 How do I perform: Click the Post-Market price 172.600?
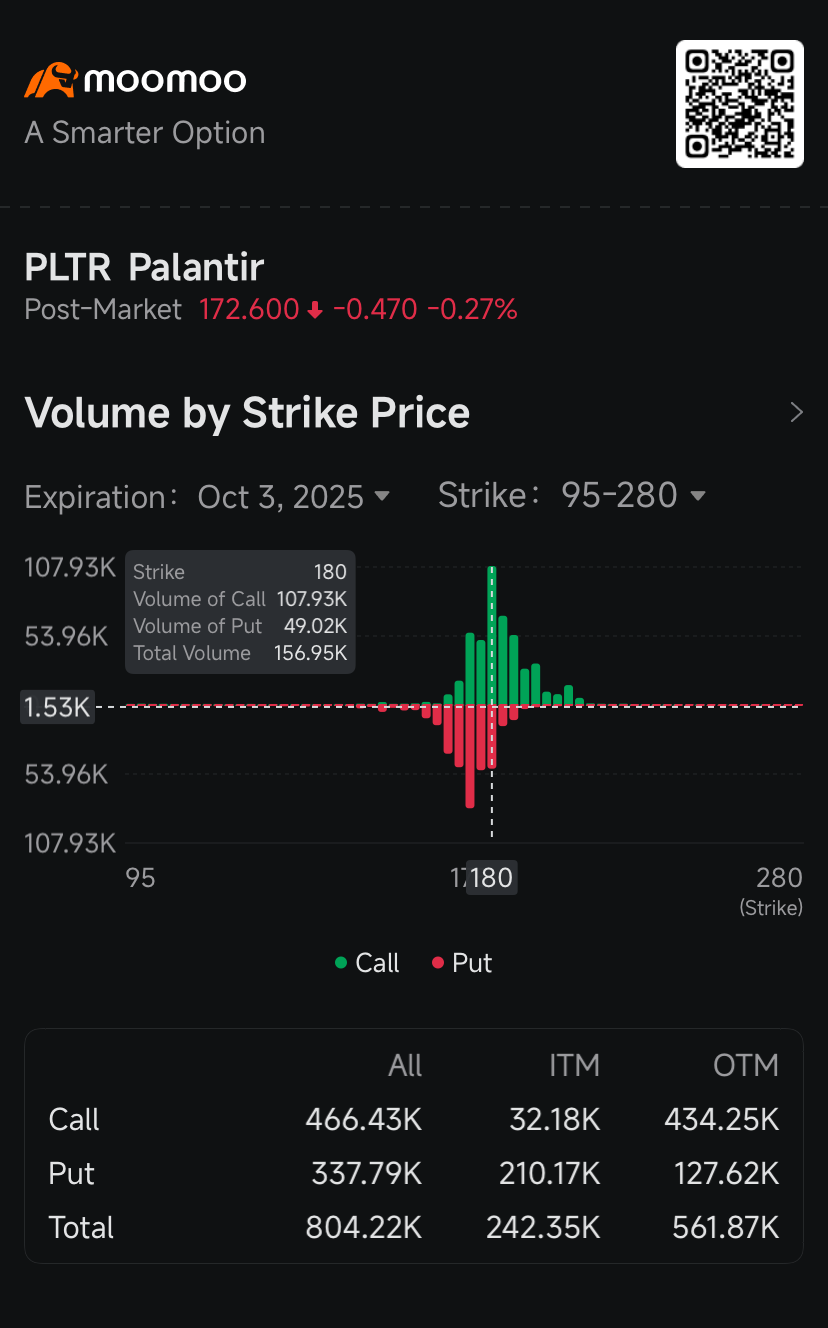pyautogui.click(x=249, y=310)
